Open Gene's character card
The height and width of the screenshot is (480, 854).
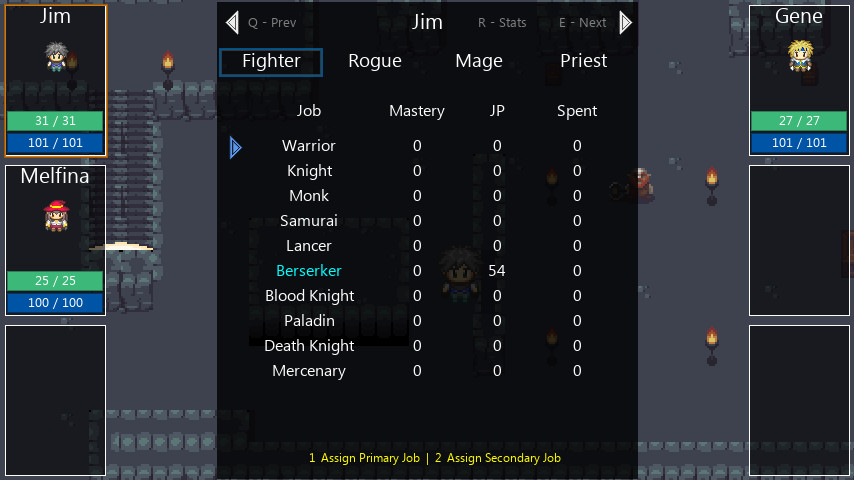click(x=798, y=80)
